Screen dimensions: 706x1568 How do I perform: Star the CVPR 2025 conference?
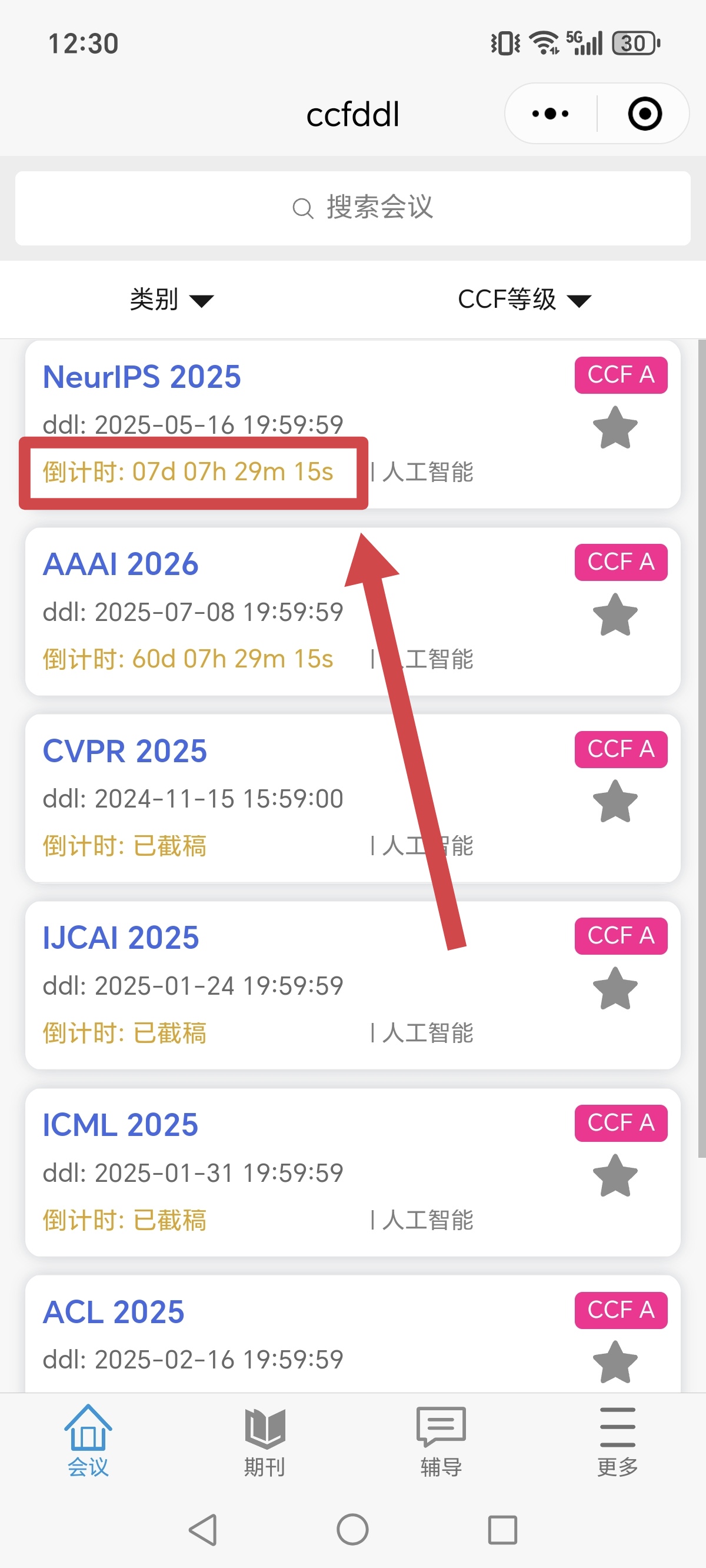point(615,802)
